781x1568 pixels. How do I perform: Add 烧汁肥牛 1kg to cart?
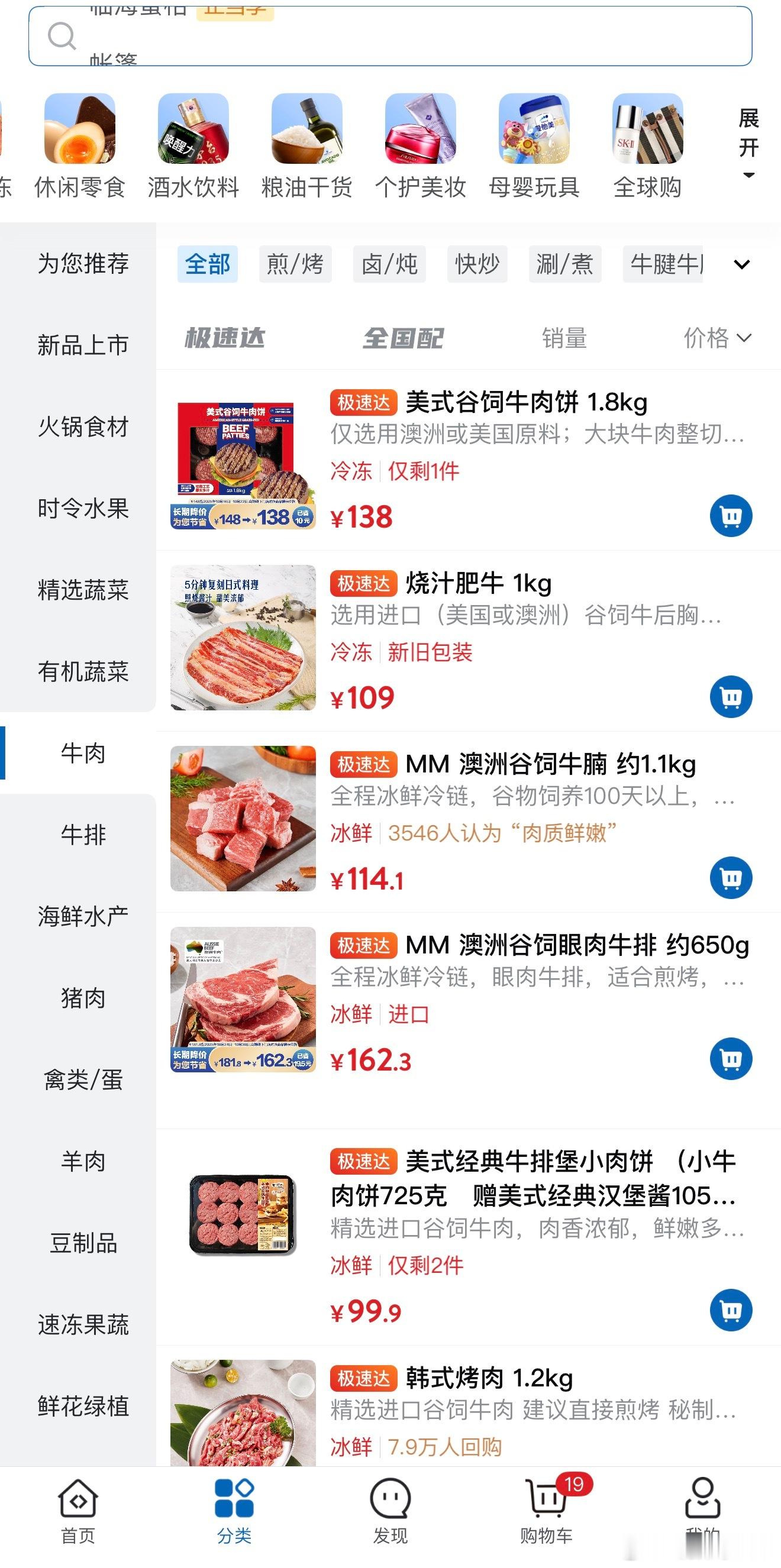pos(731,697)
